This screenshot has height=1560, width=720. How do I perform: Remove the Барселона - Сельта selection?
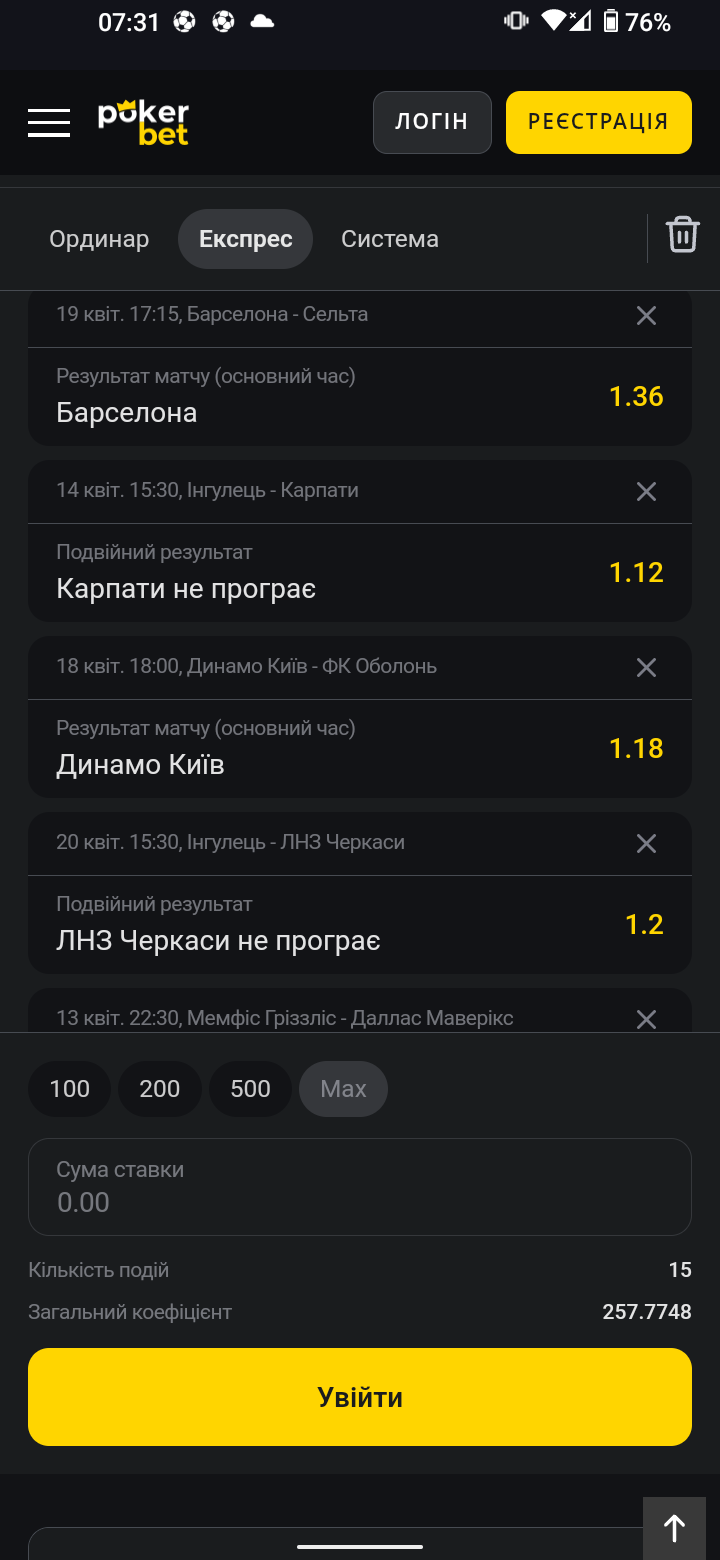pyautogui.click(x=647, y=316)
